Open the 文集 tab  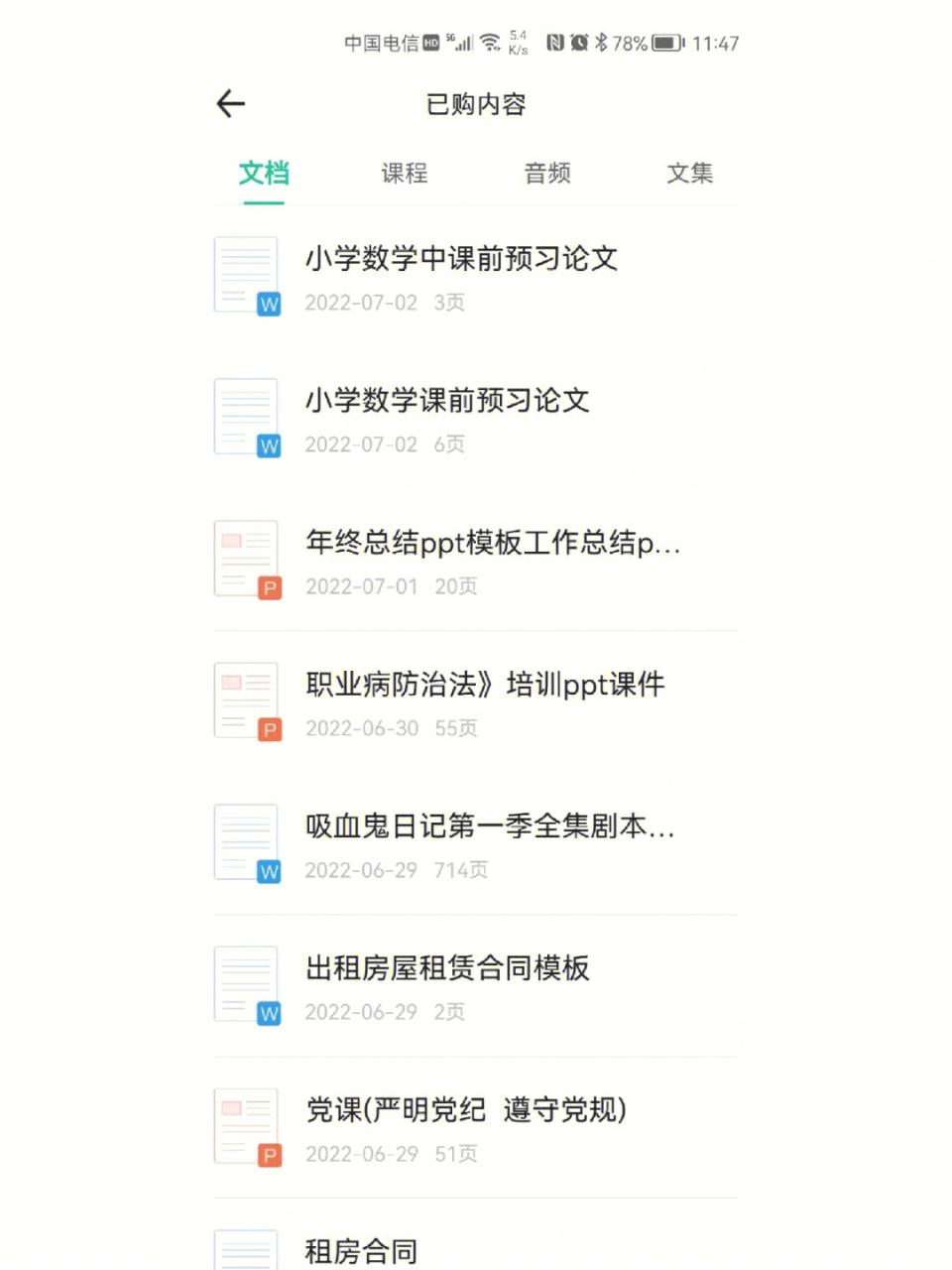[689, 173]
